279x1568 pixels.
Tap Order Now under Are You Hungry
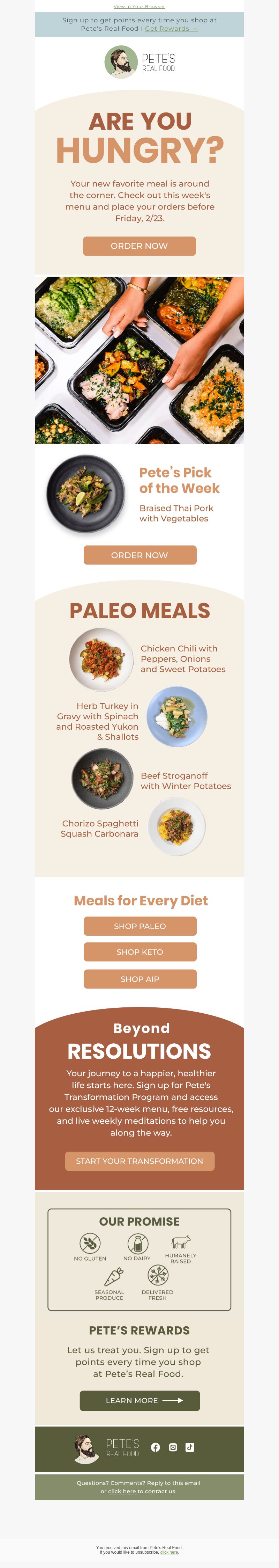pyautogui.click(x=139, y=246)
